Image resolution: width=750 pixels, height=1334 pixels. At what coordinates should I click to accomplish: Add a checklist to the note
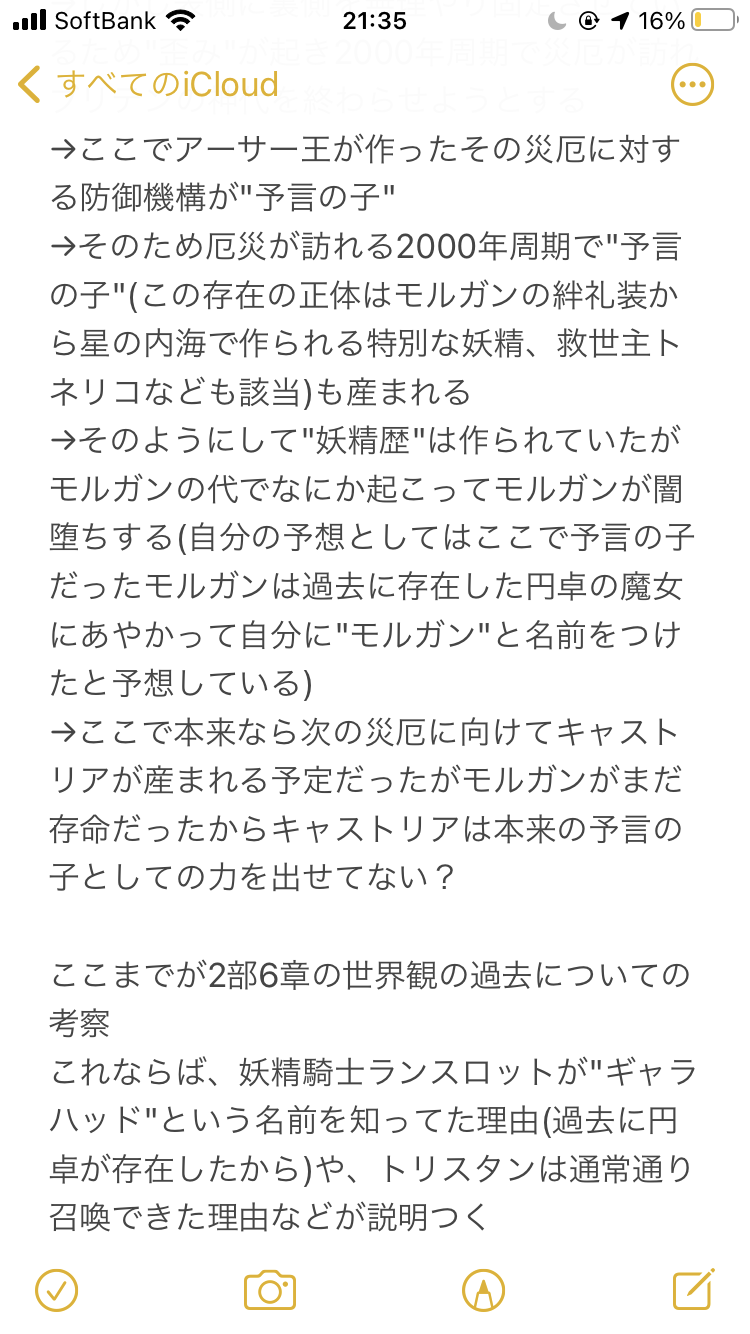point(56,1289)
